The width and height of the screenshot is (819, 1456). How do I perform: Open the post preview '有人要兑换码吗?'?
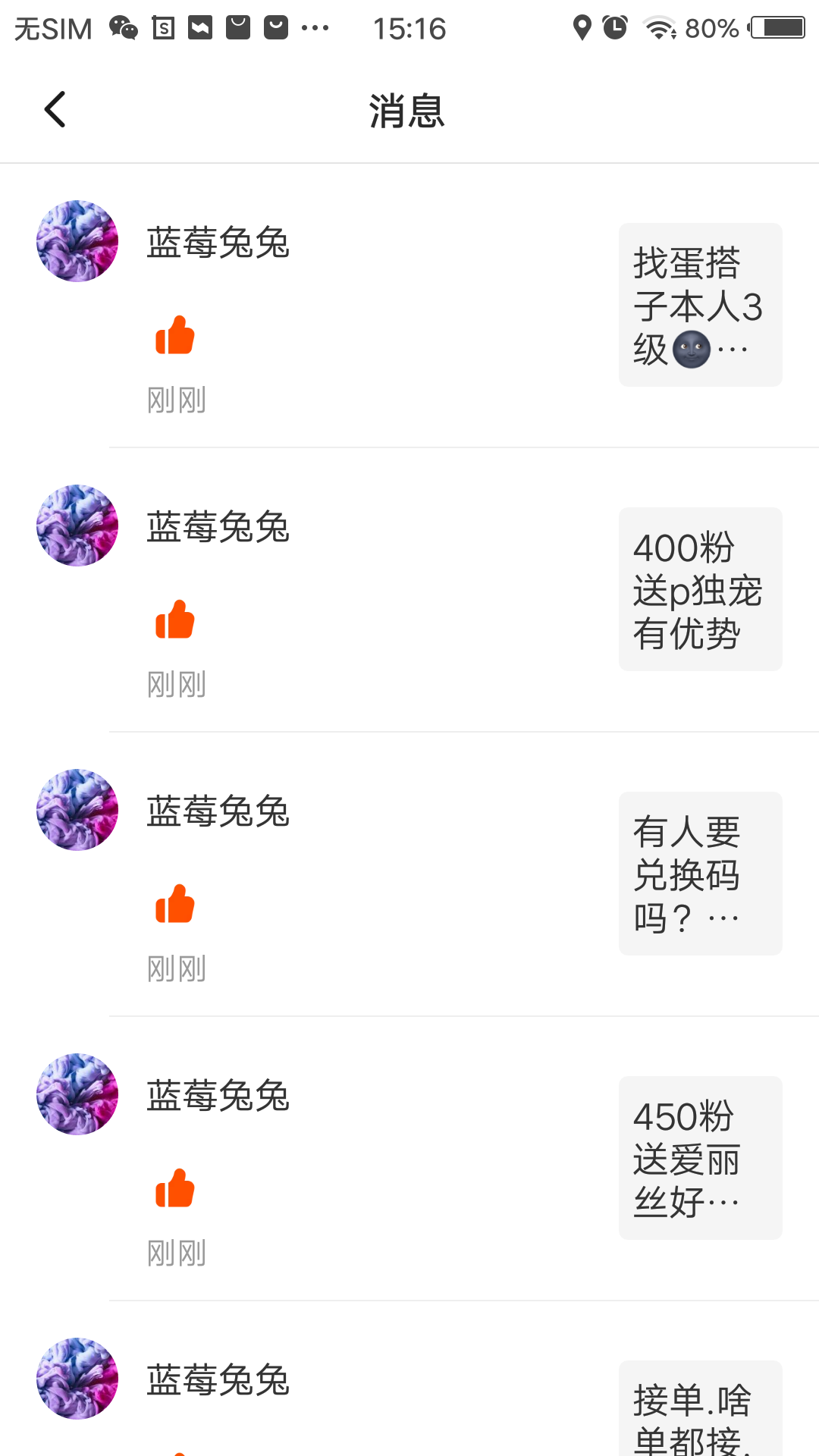point(700,874)
